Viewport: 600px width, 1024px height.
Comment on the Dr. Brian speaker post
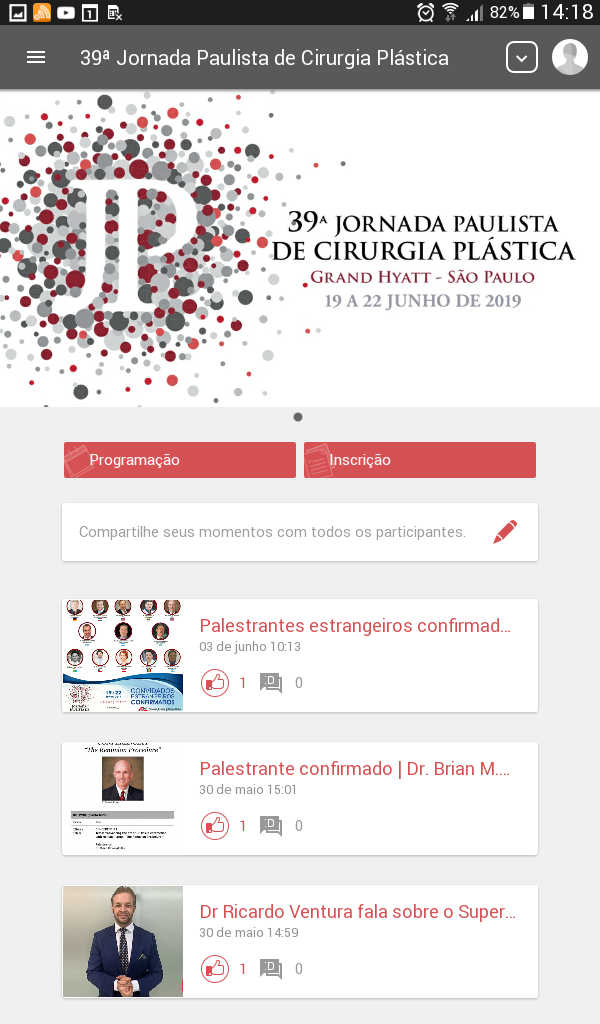pos(271,826)
